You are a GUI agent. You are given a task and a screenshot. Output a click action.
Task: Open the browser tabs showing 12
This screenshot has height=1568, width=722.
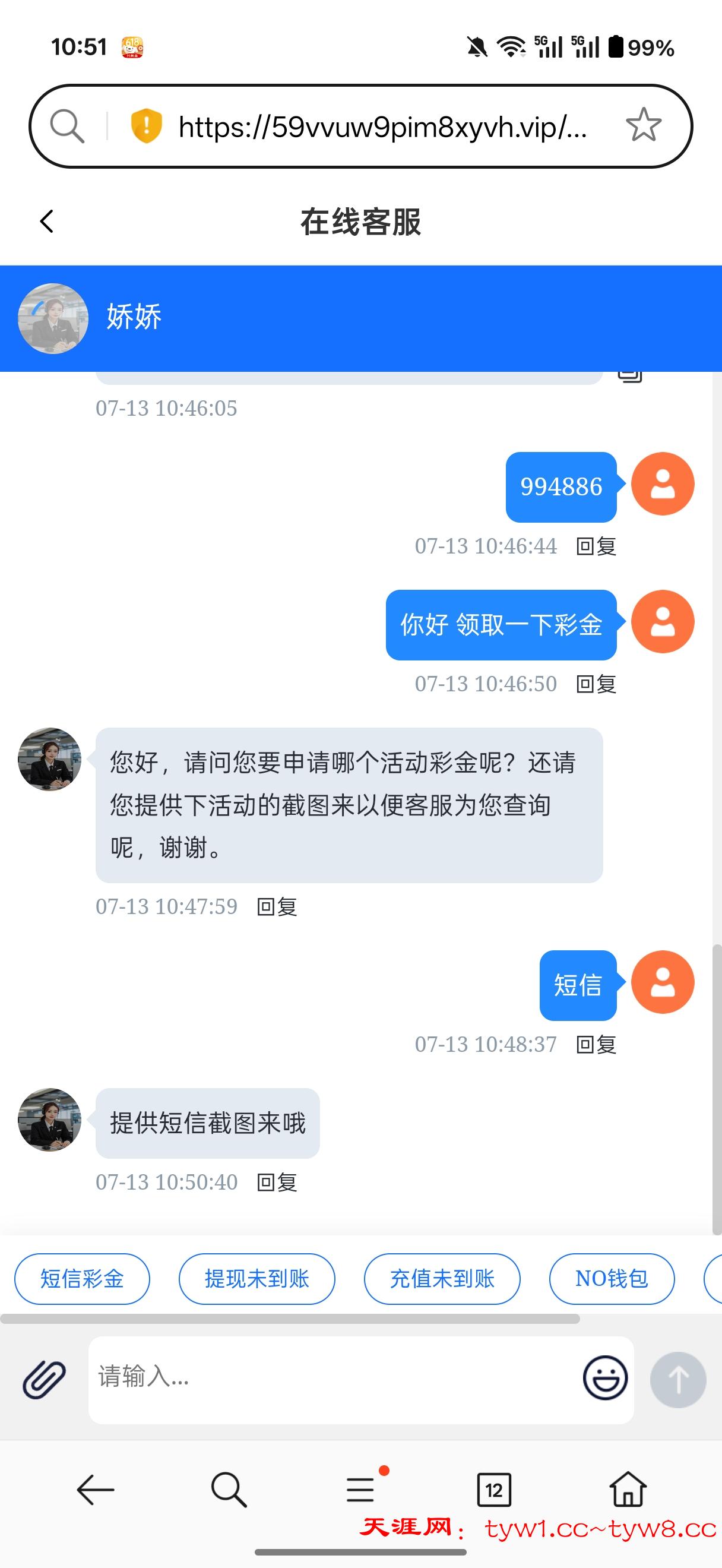(x=493, y=1490)
